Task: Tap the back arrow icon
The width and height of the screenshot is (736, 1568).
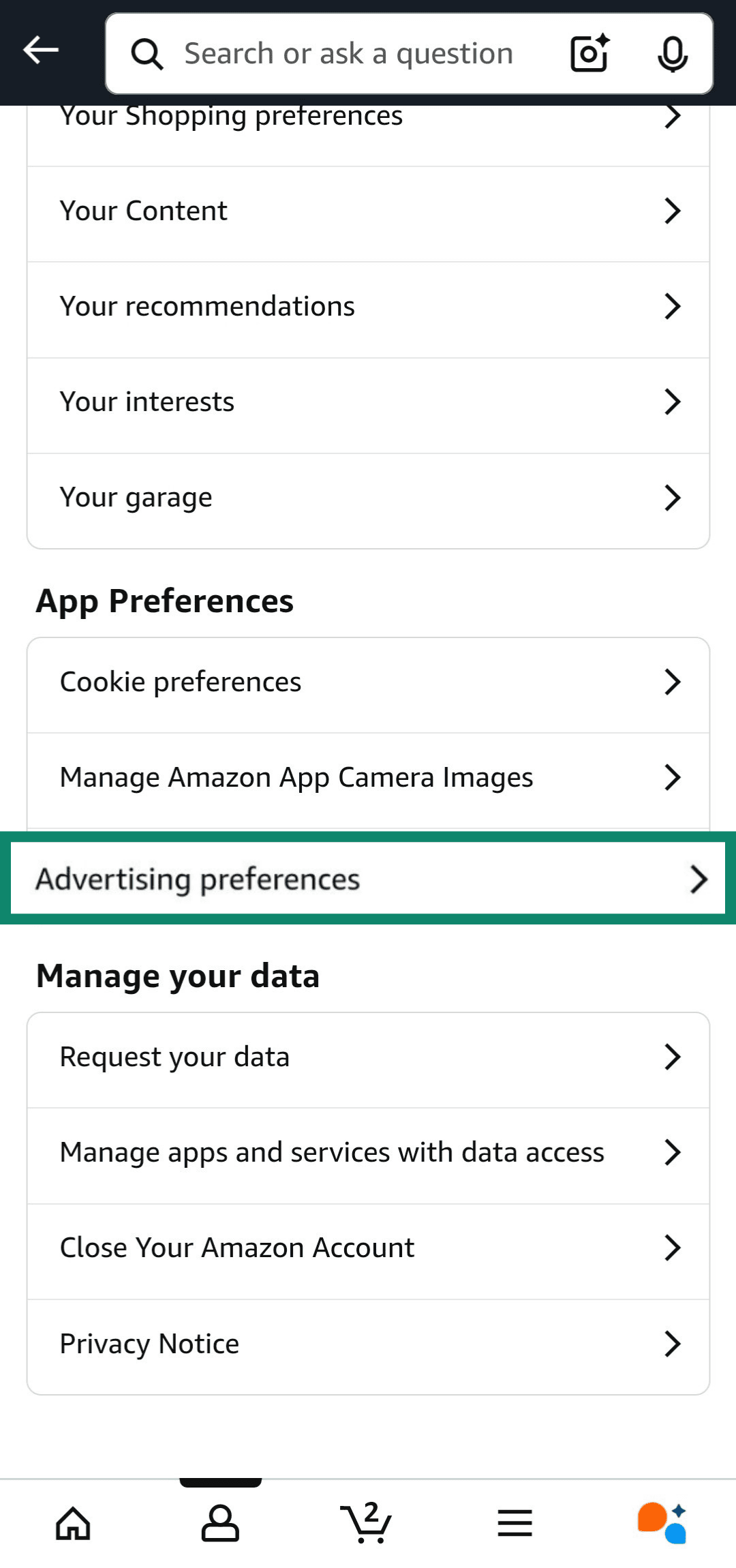Action: coord(39,50)
